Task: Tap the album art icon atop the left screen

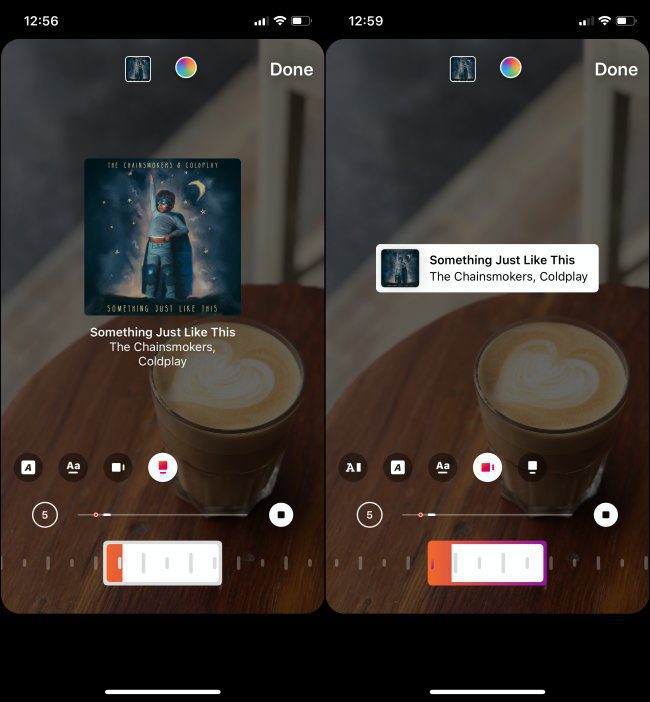Action: point(138,68)
